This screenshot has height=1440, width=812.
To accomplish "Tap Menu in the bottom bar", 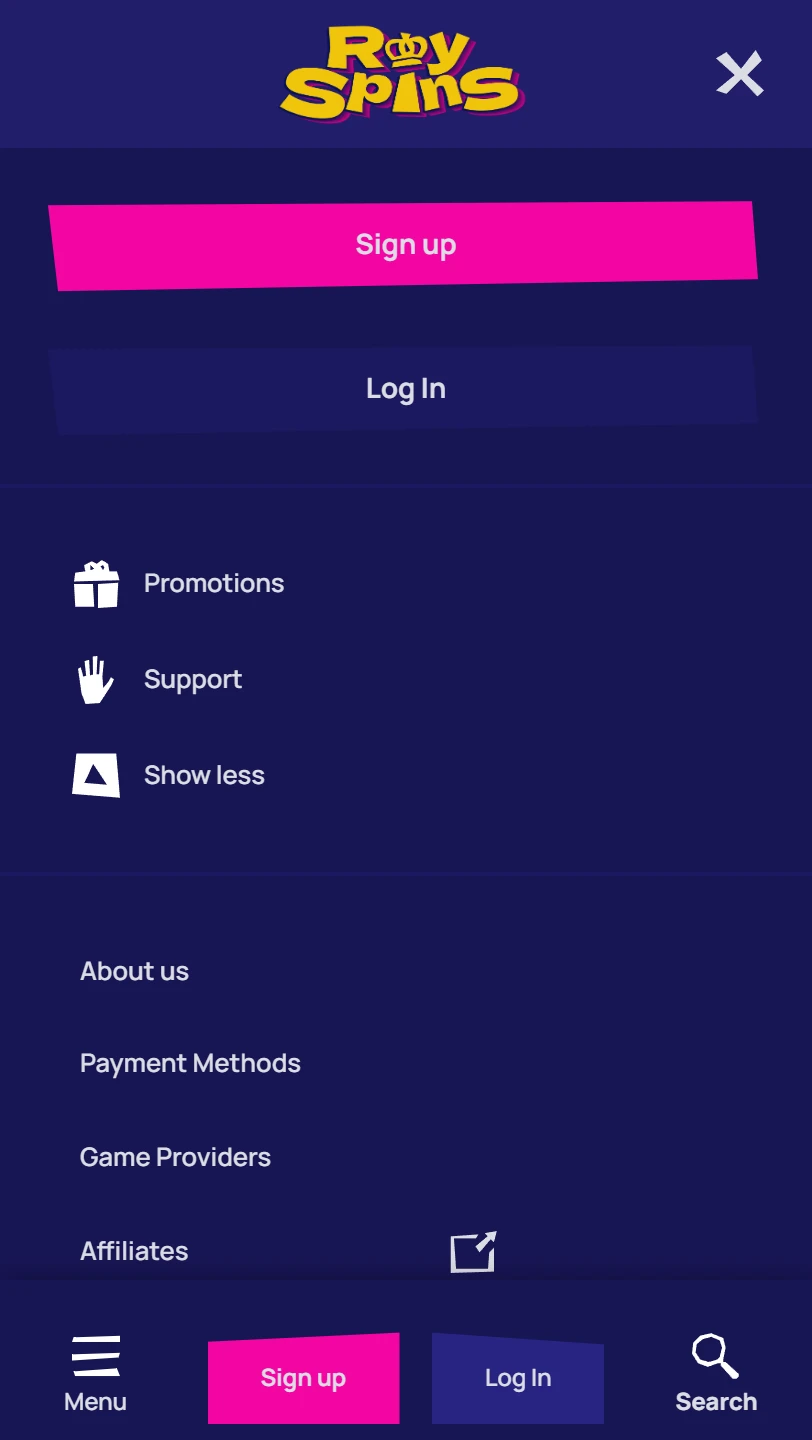I will coord(96,1375).
